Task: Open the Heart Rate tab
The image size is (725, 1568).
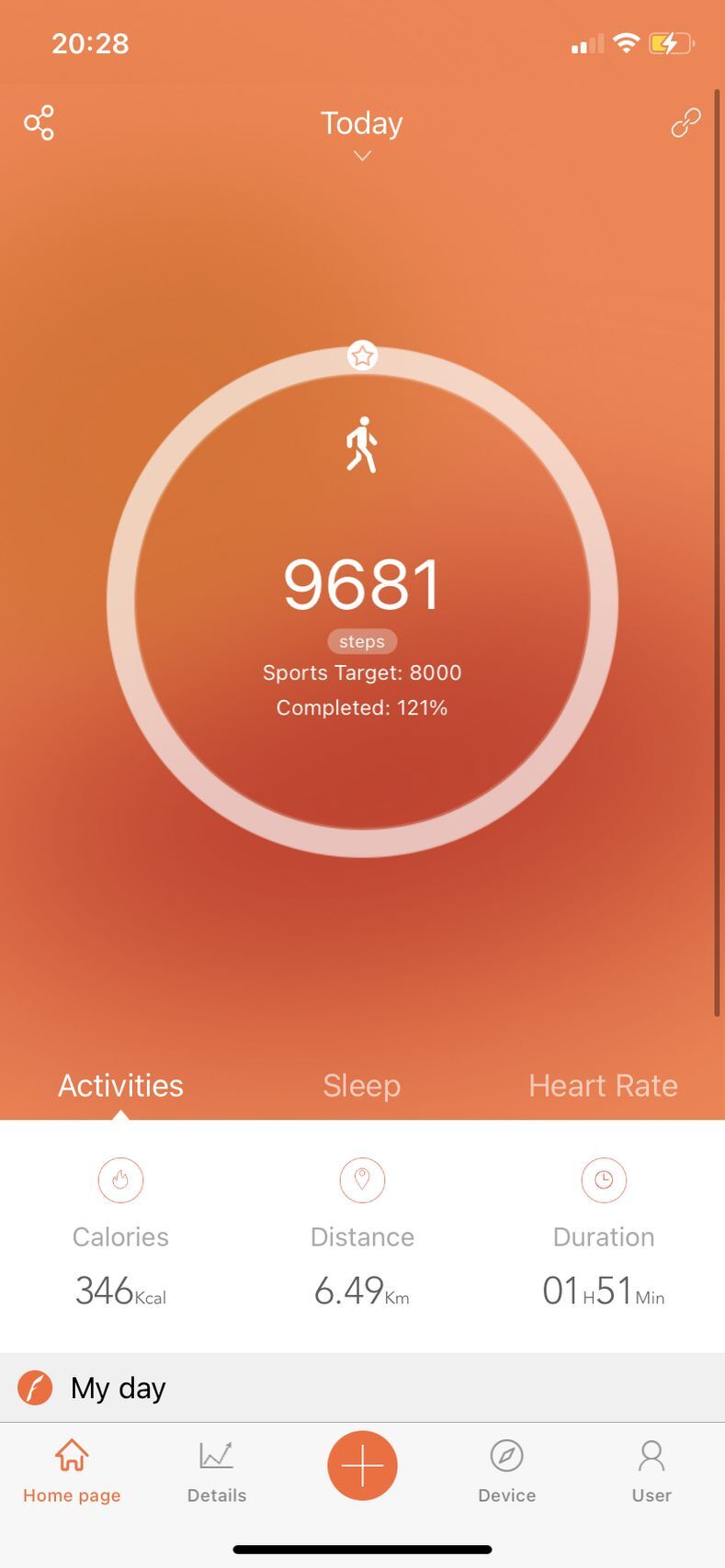Action: pos(603,1085)
